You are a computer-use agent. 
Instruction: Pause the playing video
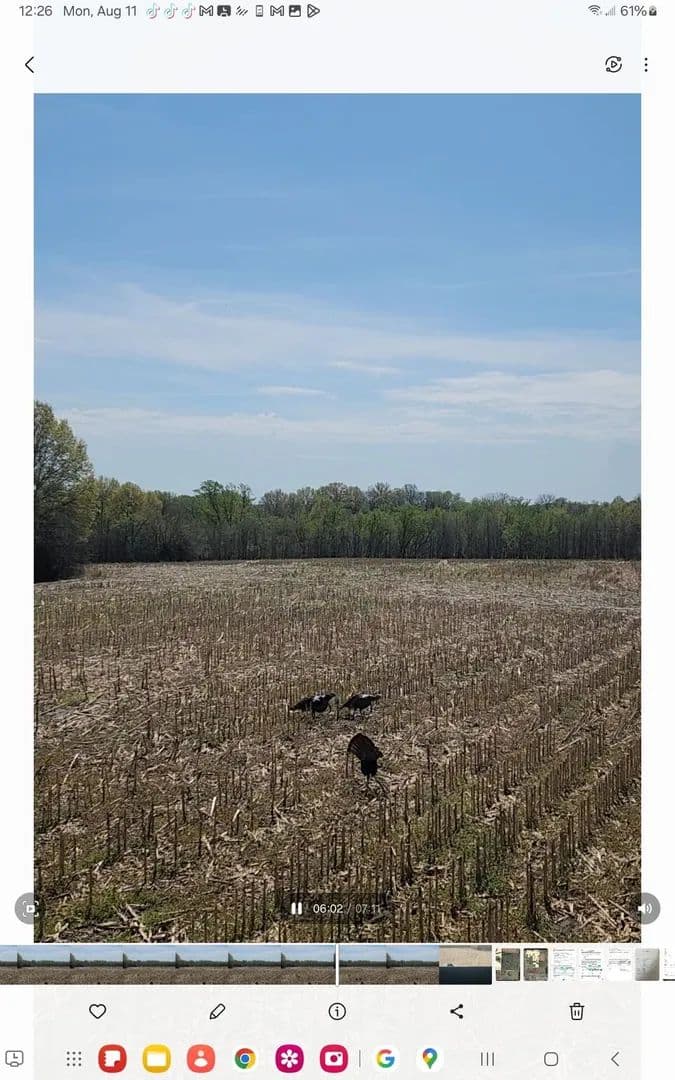297,908
